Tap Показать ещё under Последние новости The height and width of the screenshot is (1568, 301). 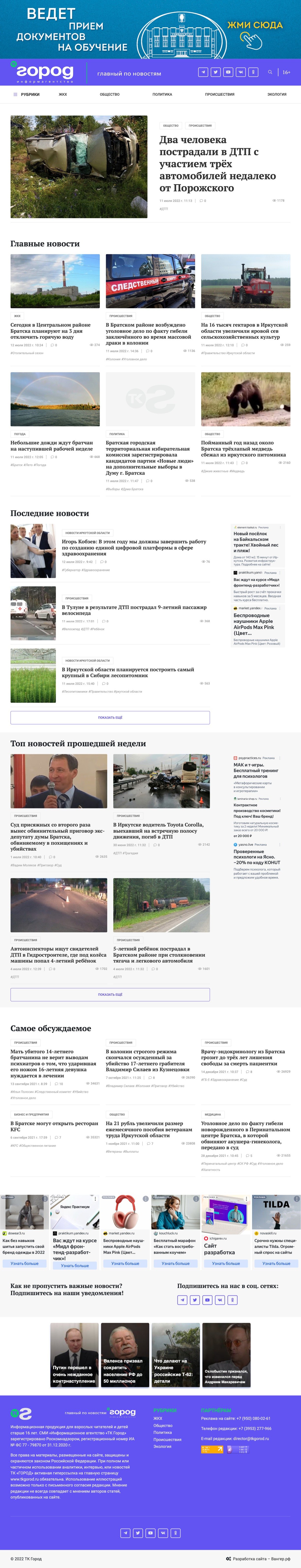coord(110,718)
